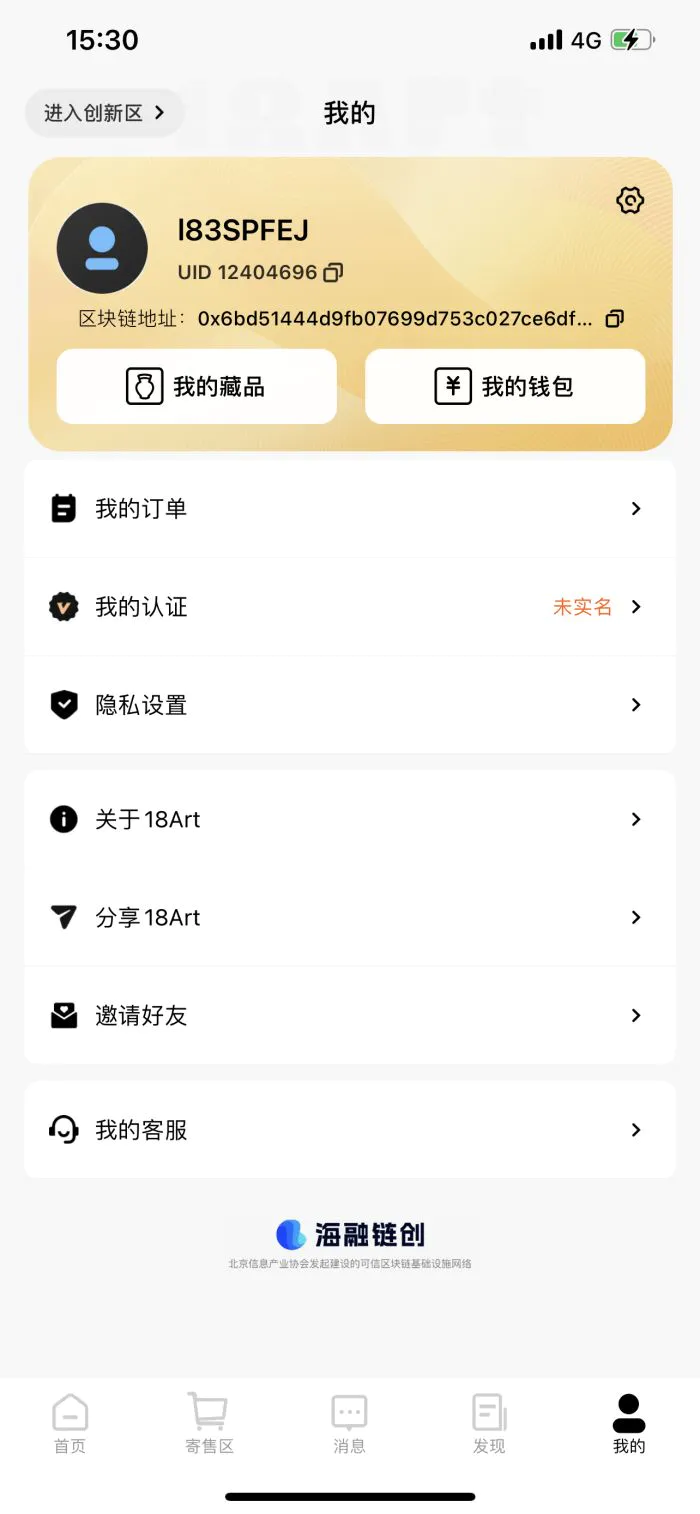
Task: Open 隐私设置 privacy settings
Action: (x=350, y=705)
